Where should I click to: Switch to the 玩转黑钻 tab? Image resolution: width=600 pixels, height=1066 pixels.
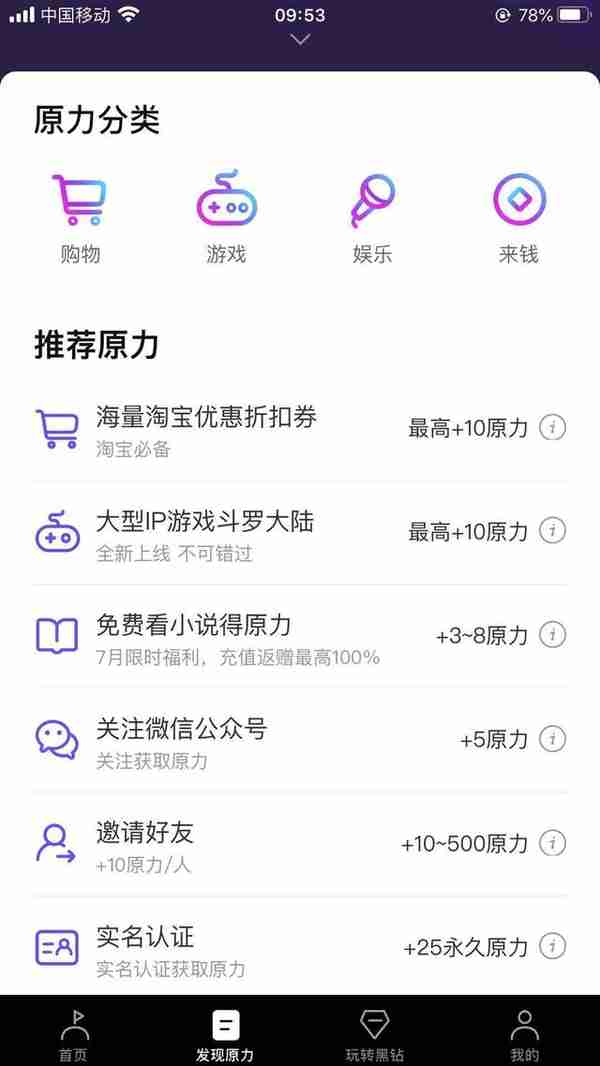pyautogui.click(x=374, y=1033)
